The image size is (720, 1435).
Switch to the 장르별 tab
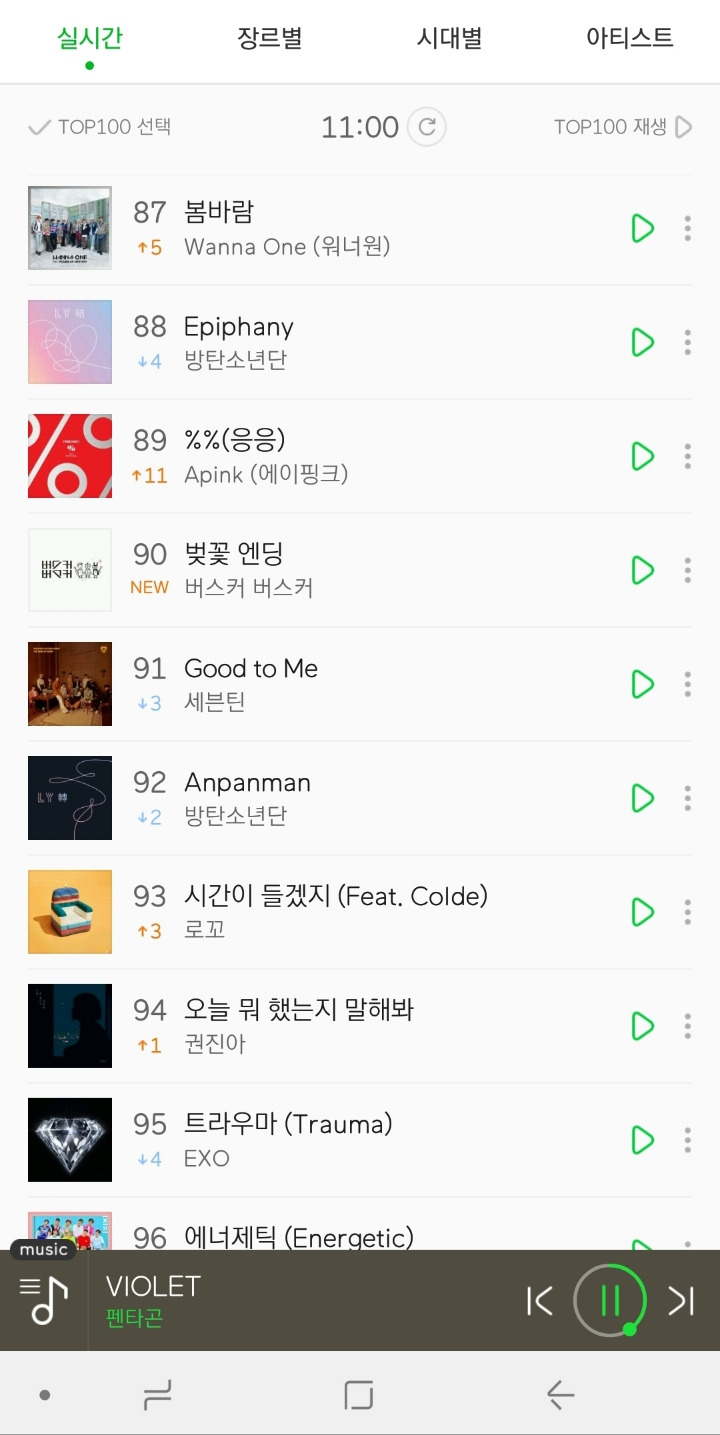coord(269,39)
